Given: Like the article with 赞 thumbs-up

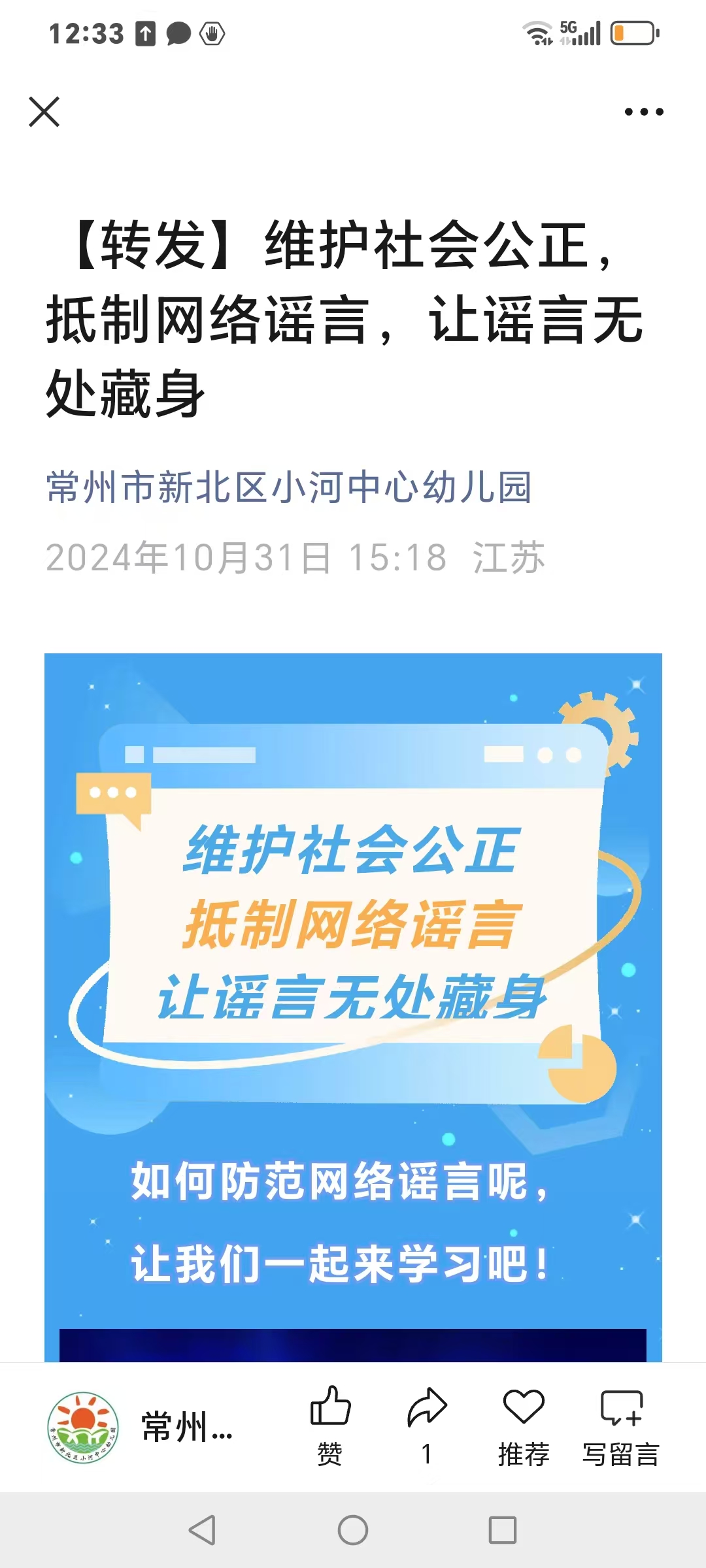Looking at the screenshot, I should click(x=330, y=1427).
